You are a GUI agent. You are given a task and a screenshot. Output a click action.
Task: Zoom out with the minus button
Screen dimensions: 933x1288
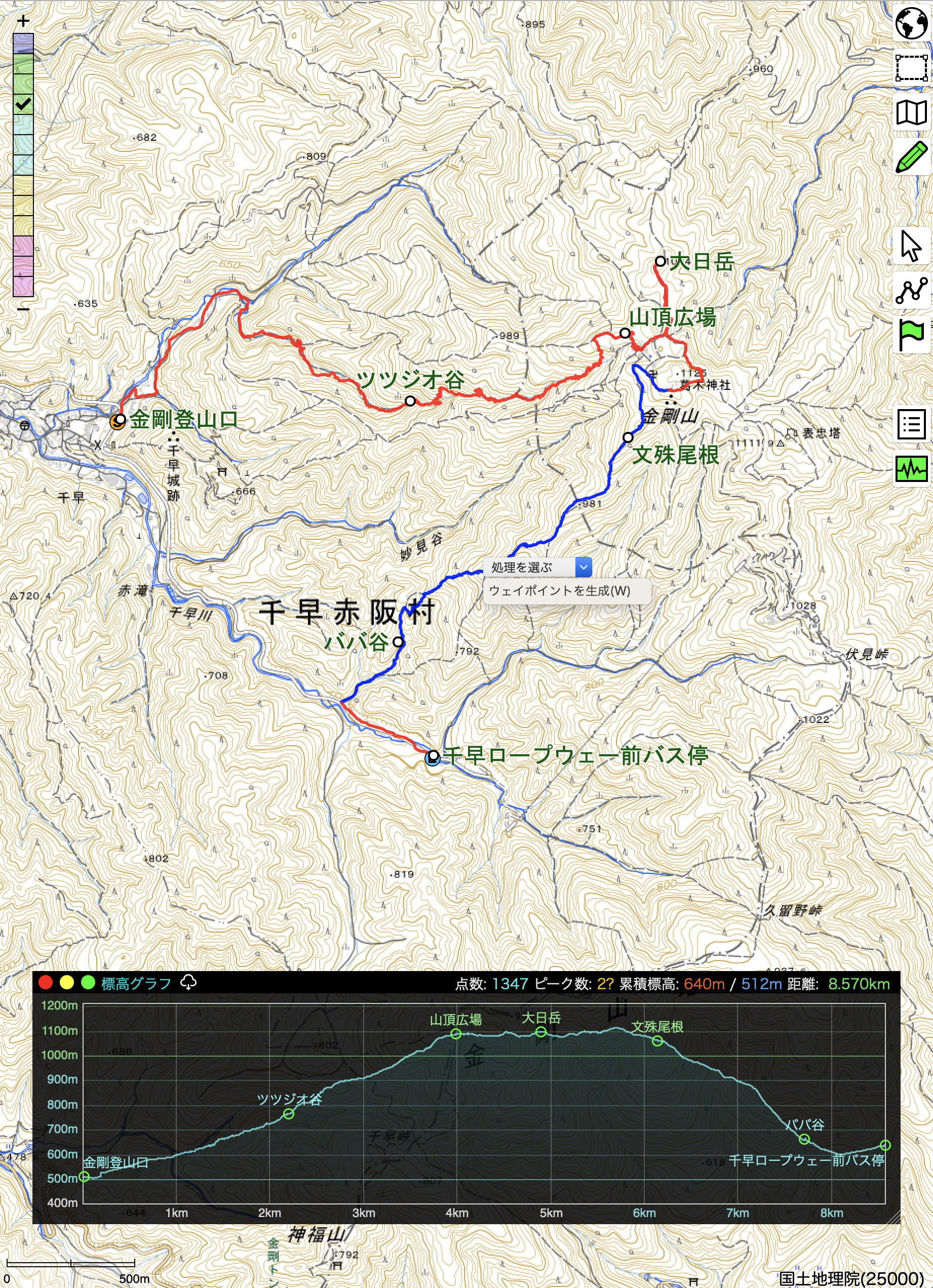[23, 309]
